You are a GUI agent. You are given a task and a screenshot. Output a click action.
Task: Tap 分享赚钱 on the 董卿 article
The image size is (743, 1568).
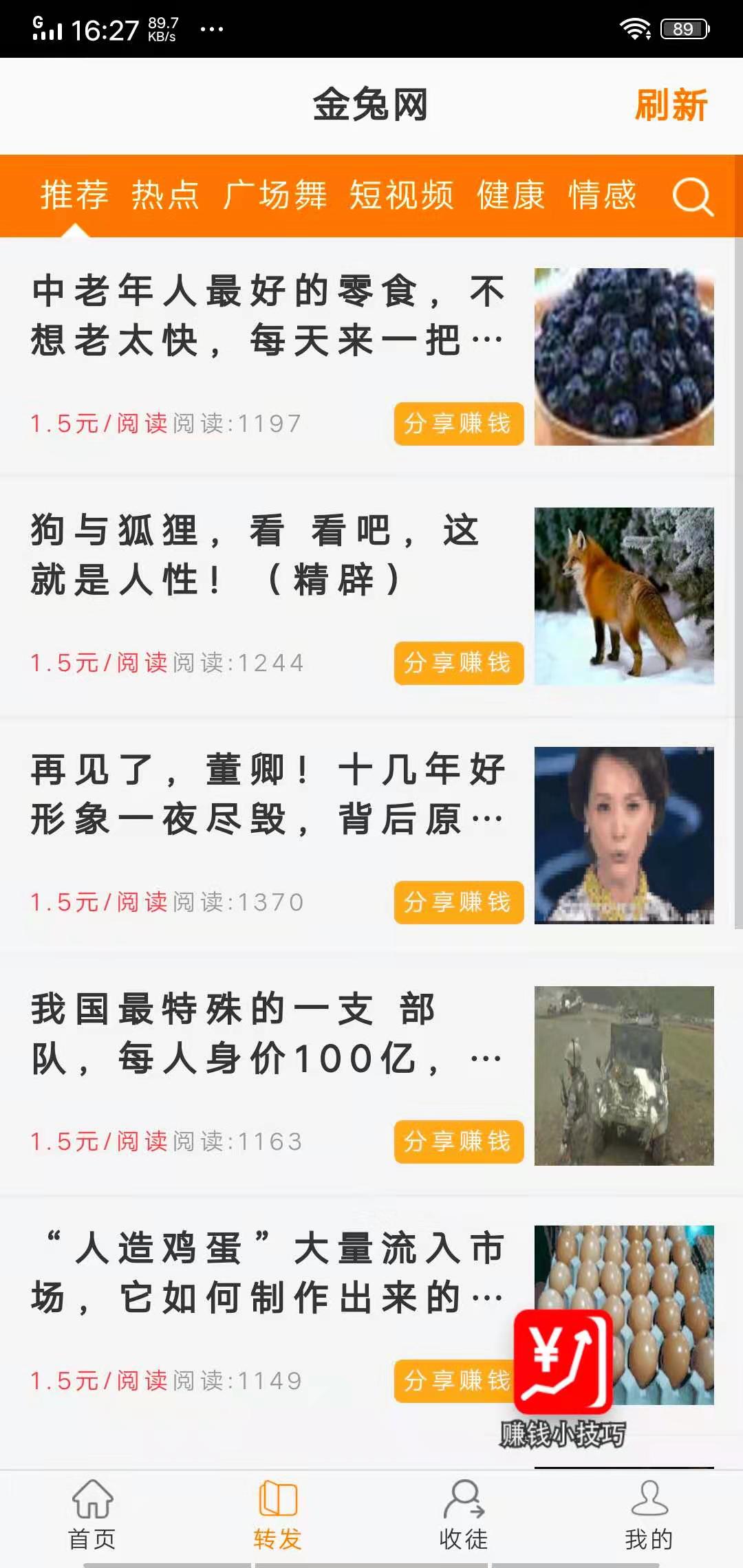pos(458,902)
